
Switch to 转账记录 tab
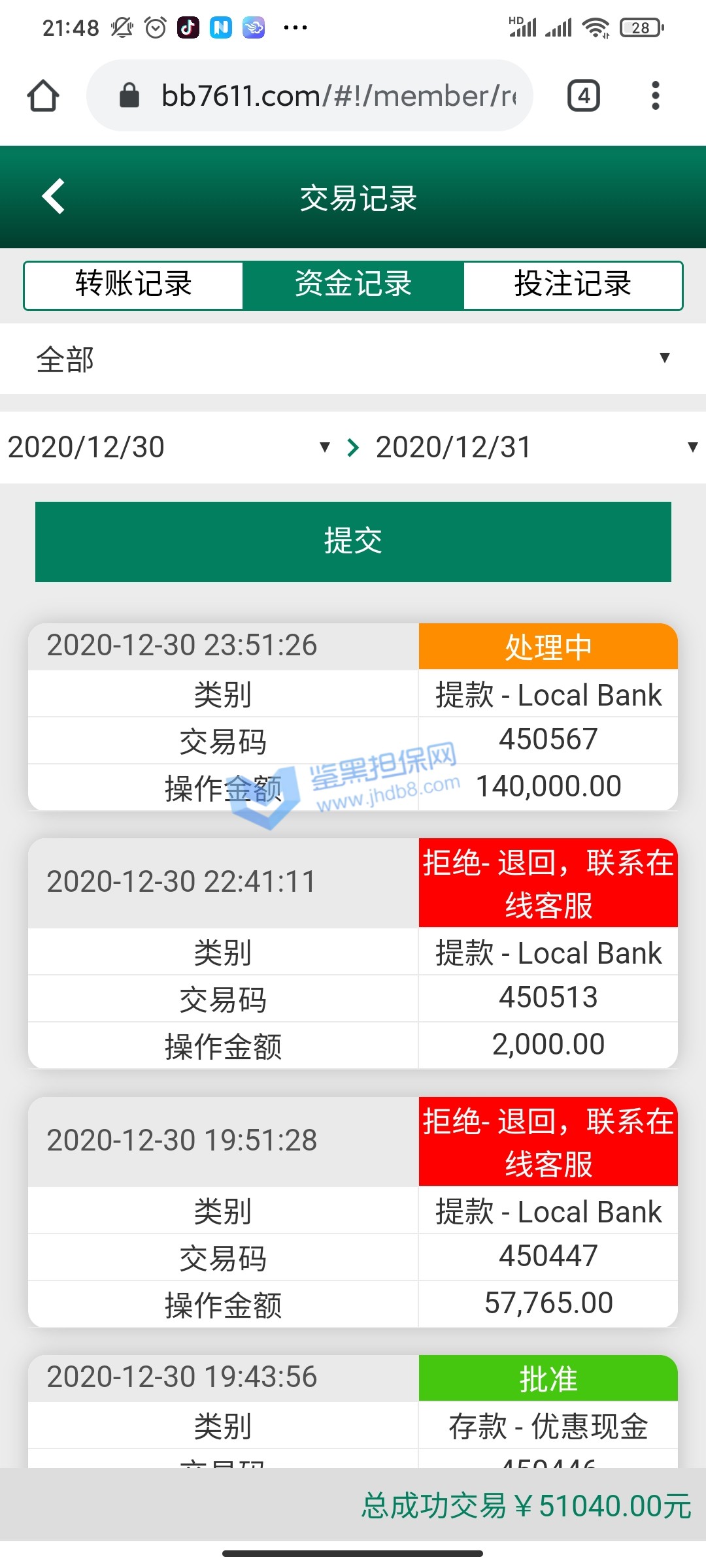coord(133,285)
